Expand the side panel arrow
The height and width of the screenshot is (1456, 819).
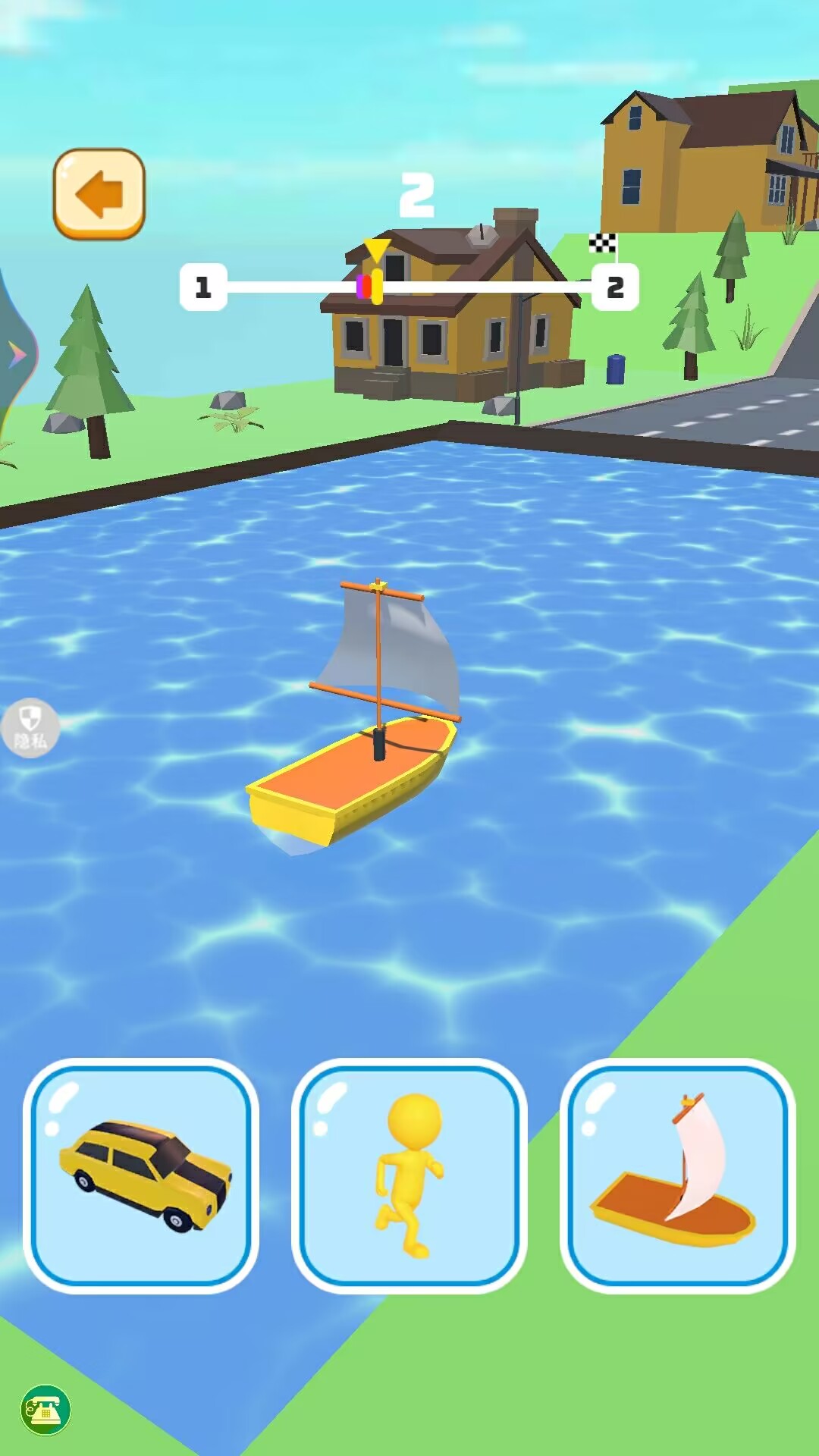point(16,354)
